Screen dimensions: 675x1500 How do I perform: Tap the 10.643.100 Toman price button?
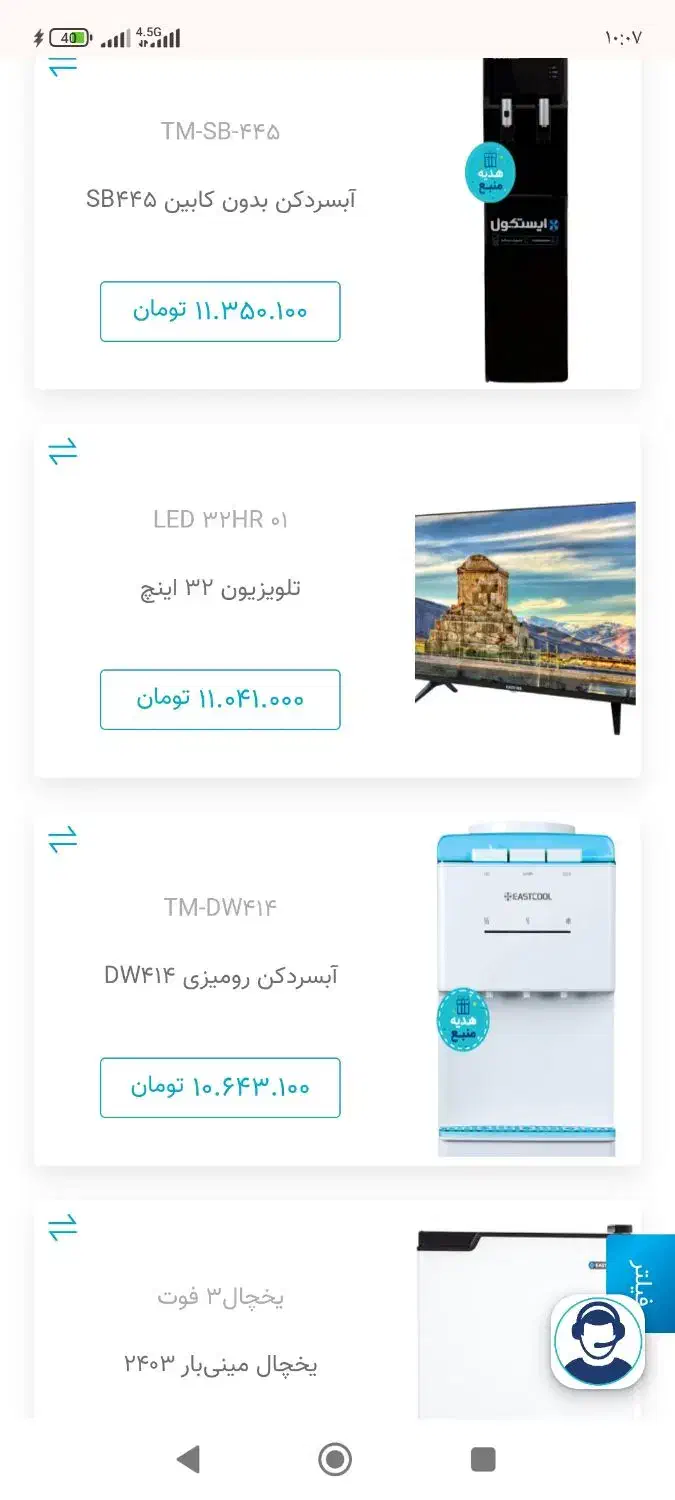(x=220, y=1087)
